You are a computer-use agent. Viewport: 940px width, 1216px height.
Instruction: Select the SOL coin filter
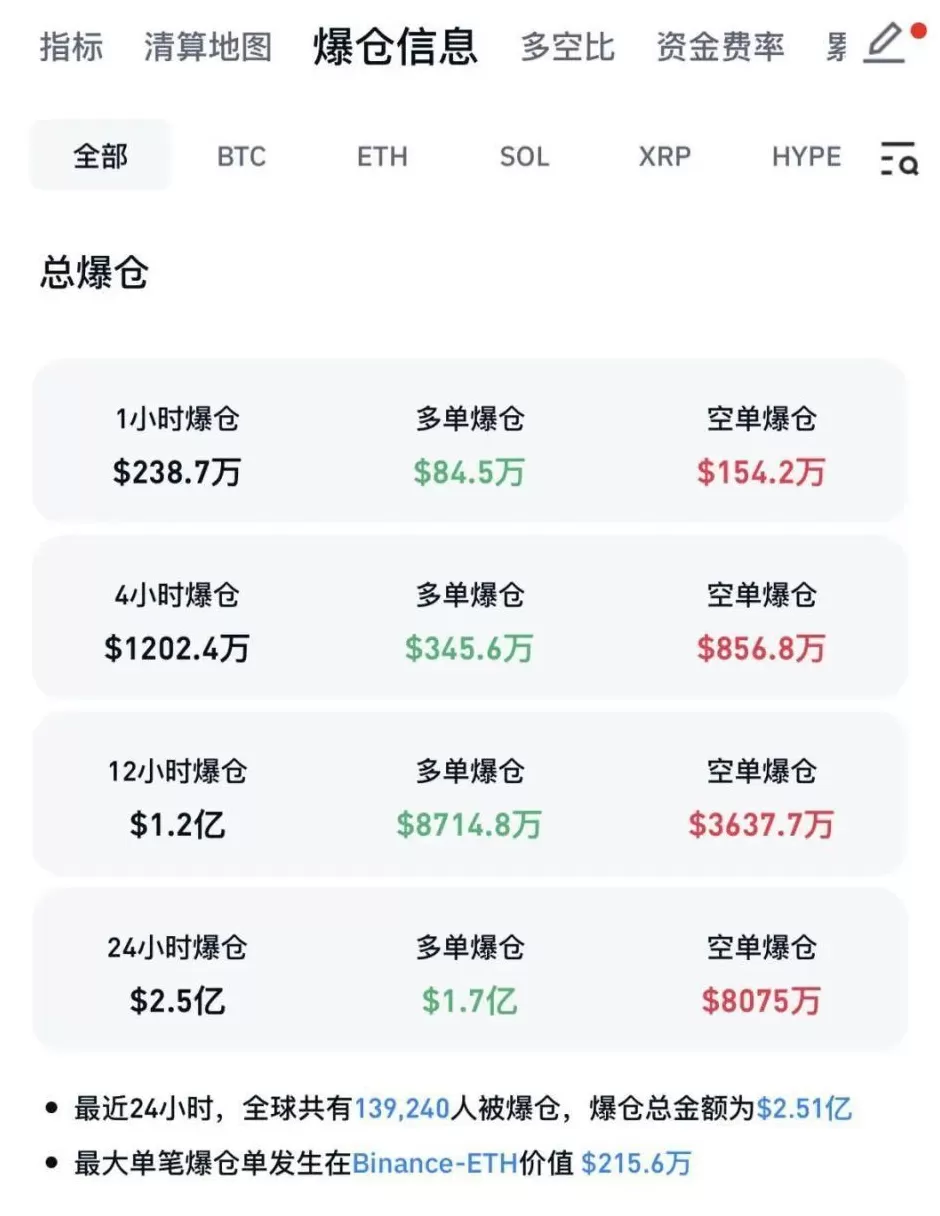coord(524,157)
